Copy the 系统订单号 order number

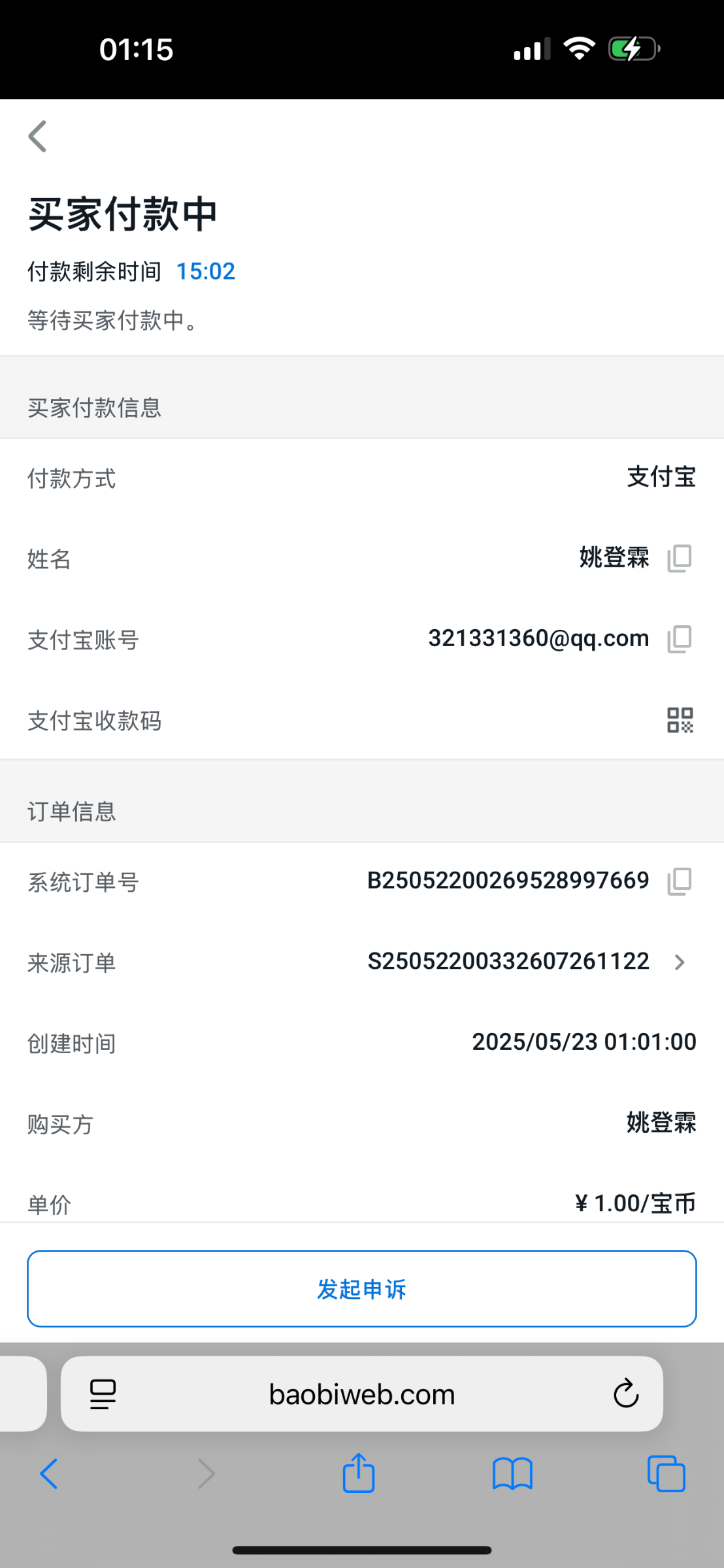point(680,881)
